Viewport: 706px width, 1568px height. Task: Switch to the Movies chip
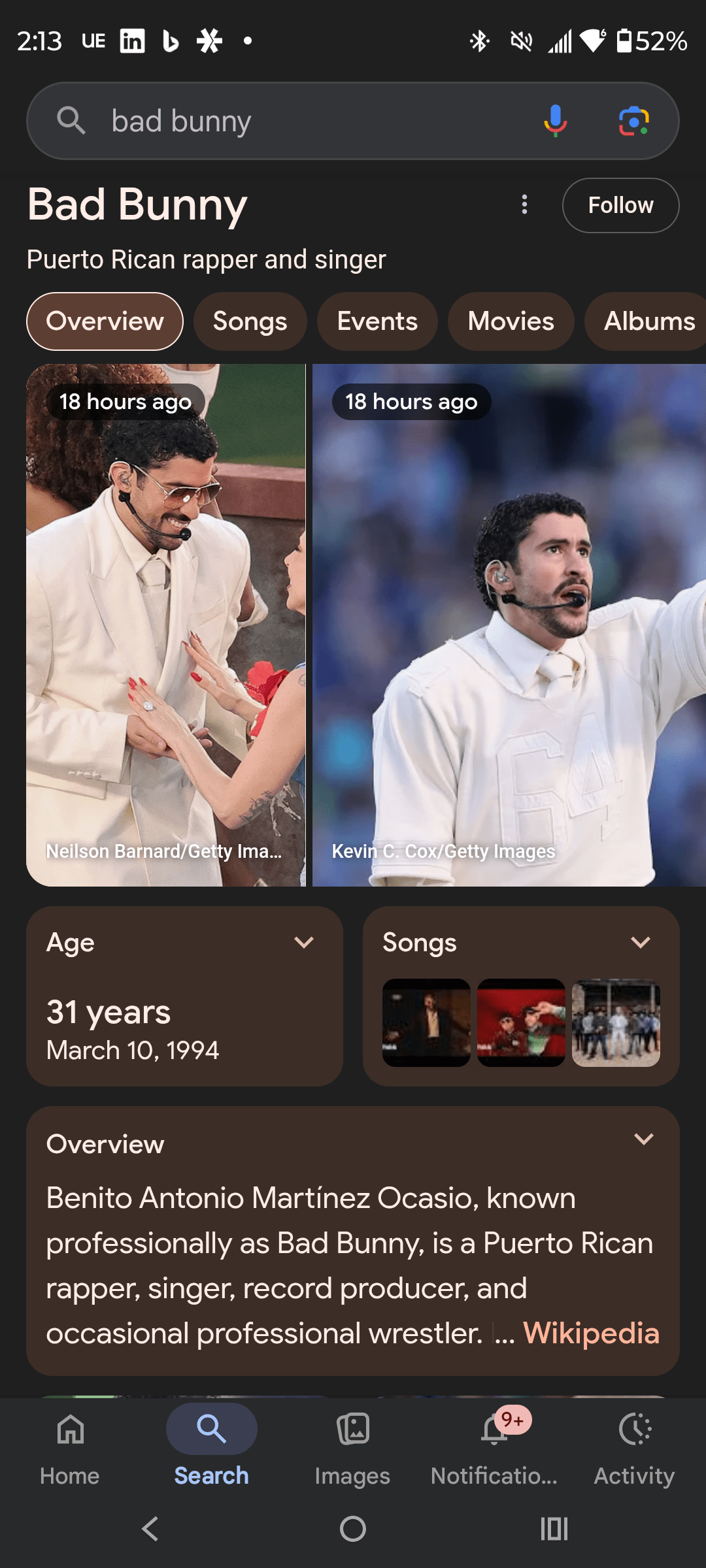point(511,321)
